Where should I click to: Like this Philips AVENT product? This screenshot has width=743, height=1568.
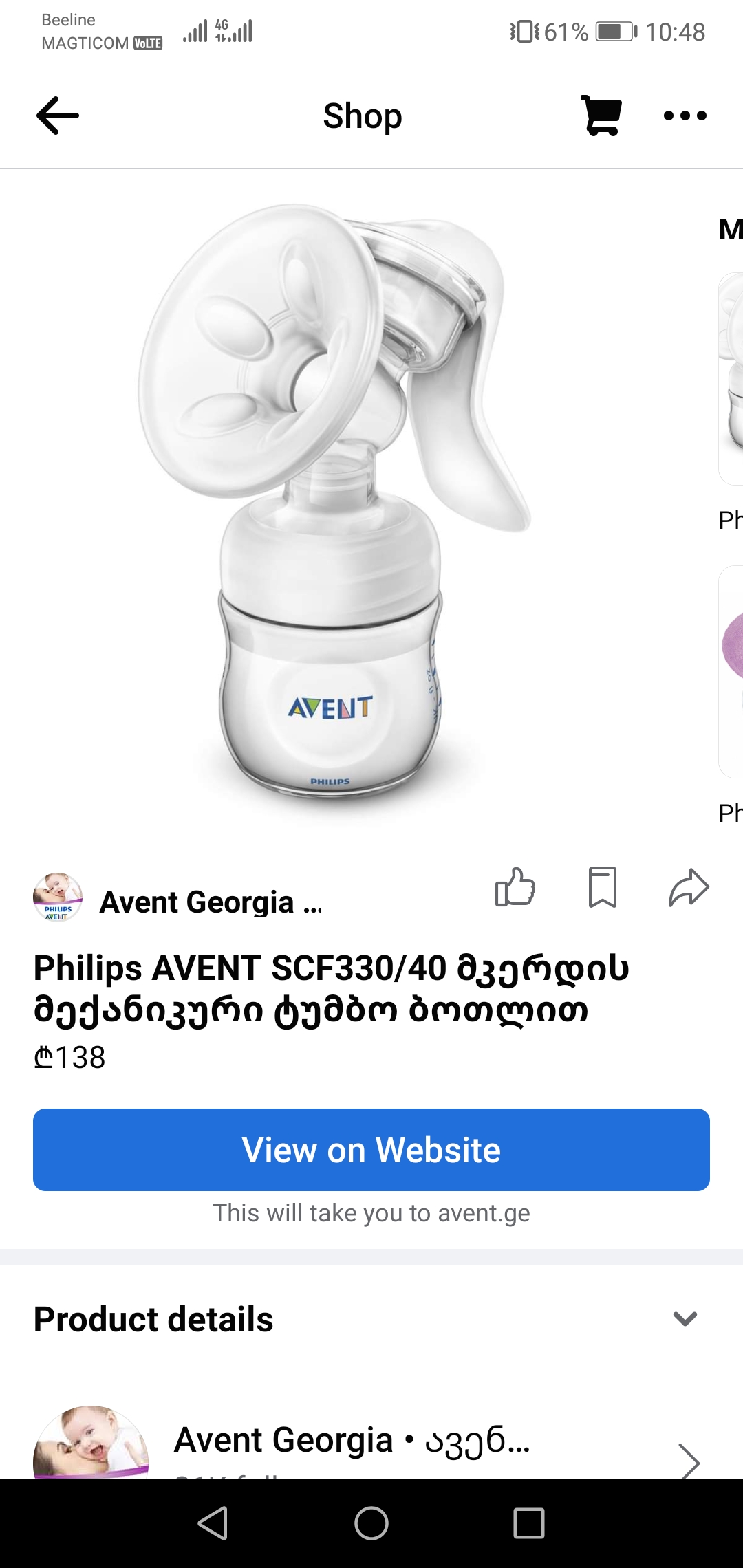pyautogui.click(x=515, y=887)
